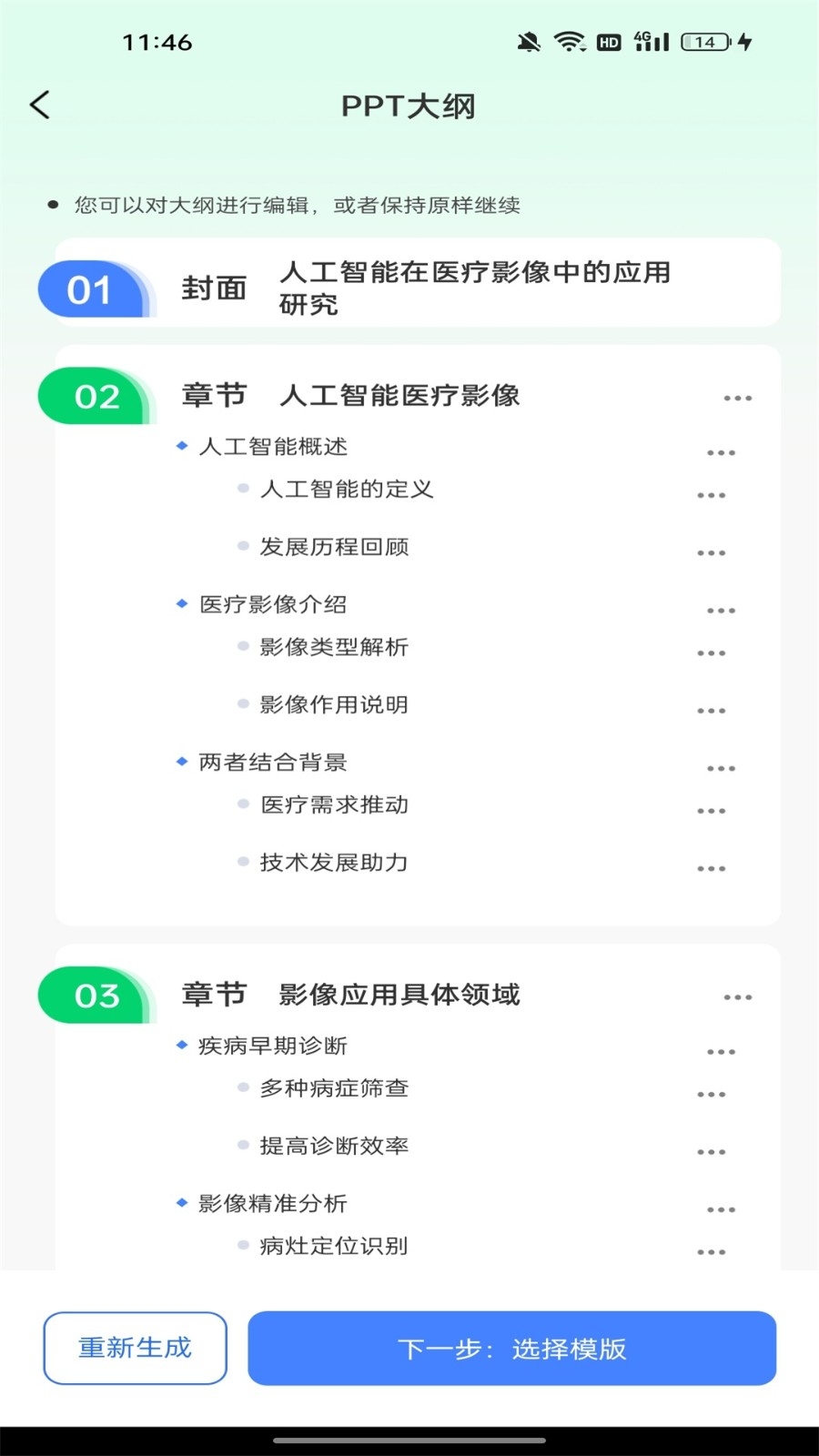819x1456 pixels.
Task: Open the three-dot menu for 影像类型解析
Action: (711, 652)
